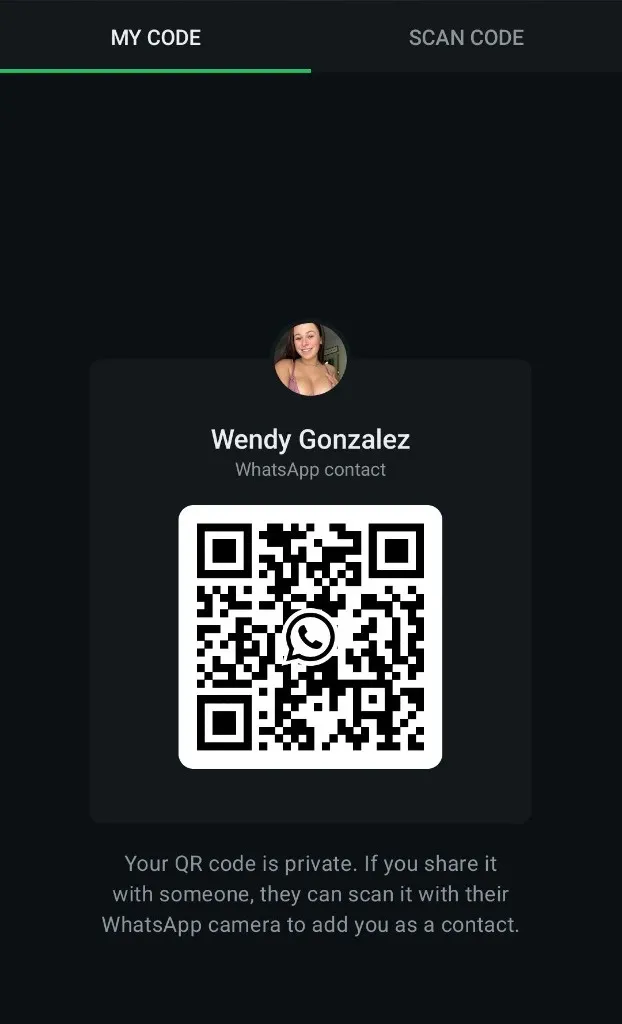Select the My Code tab

[156, 37]
